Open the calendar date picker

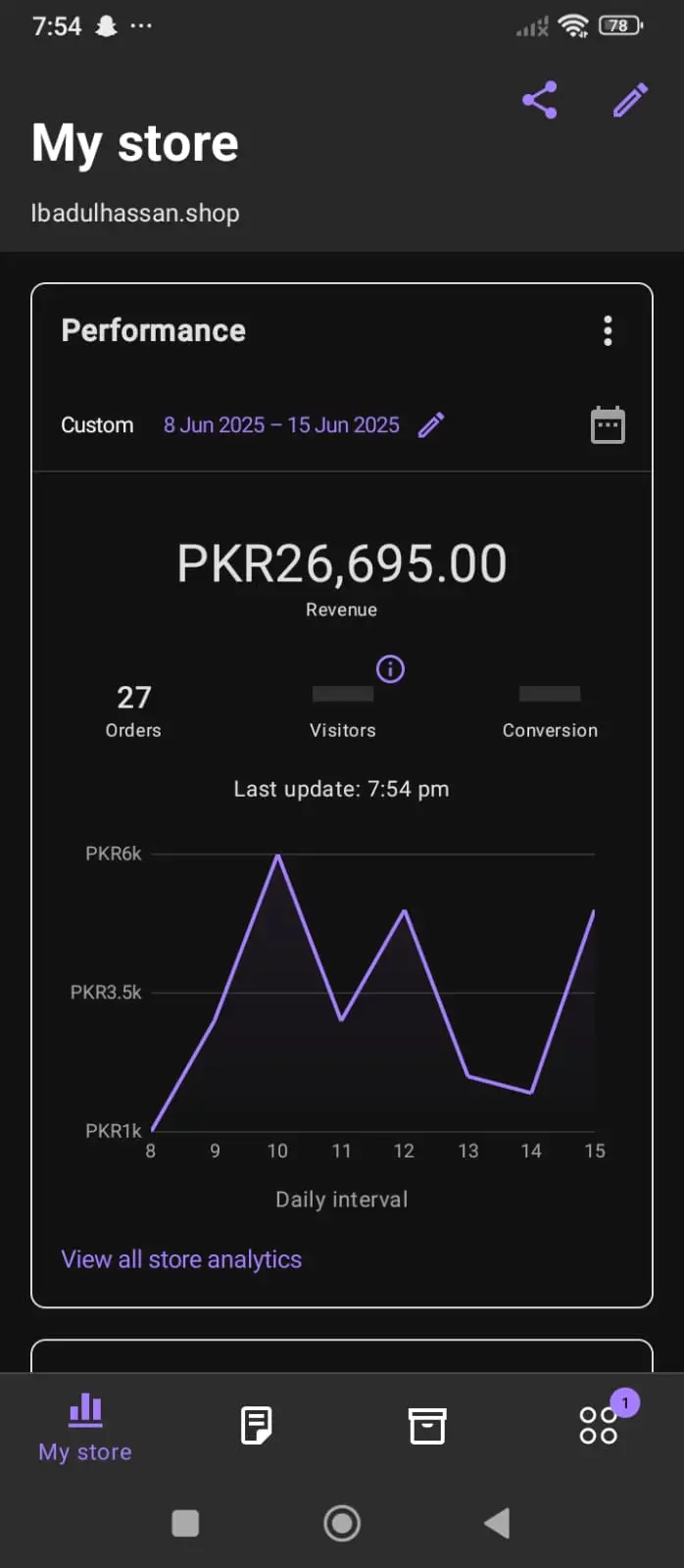(608, 425)
